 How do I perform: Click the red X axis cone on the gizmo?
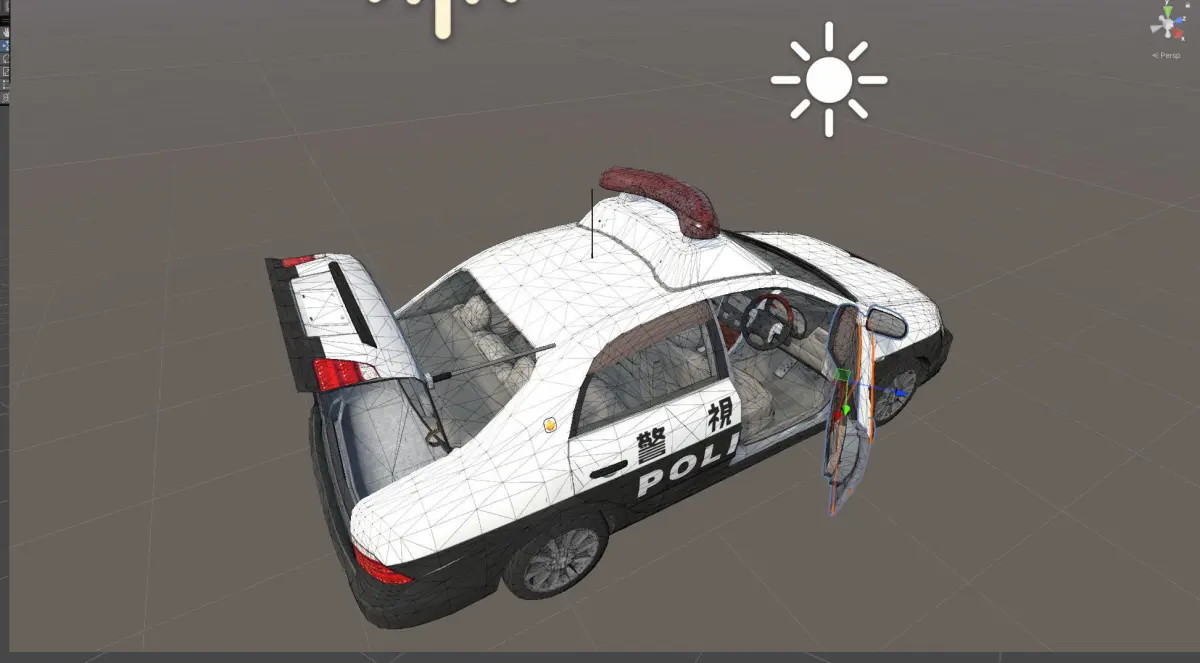[x=1178, y=33]
